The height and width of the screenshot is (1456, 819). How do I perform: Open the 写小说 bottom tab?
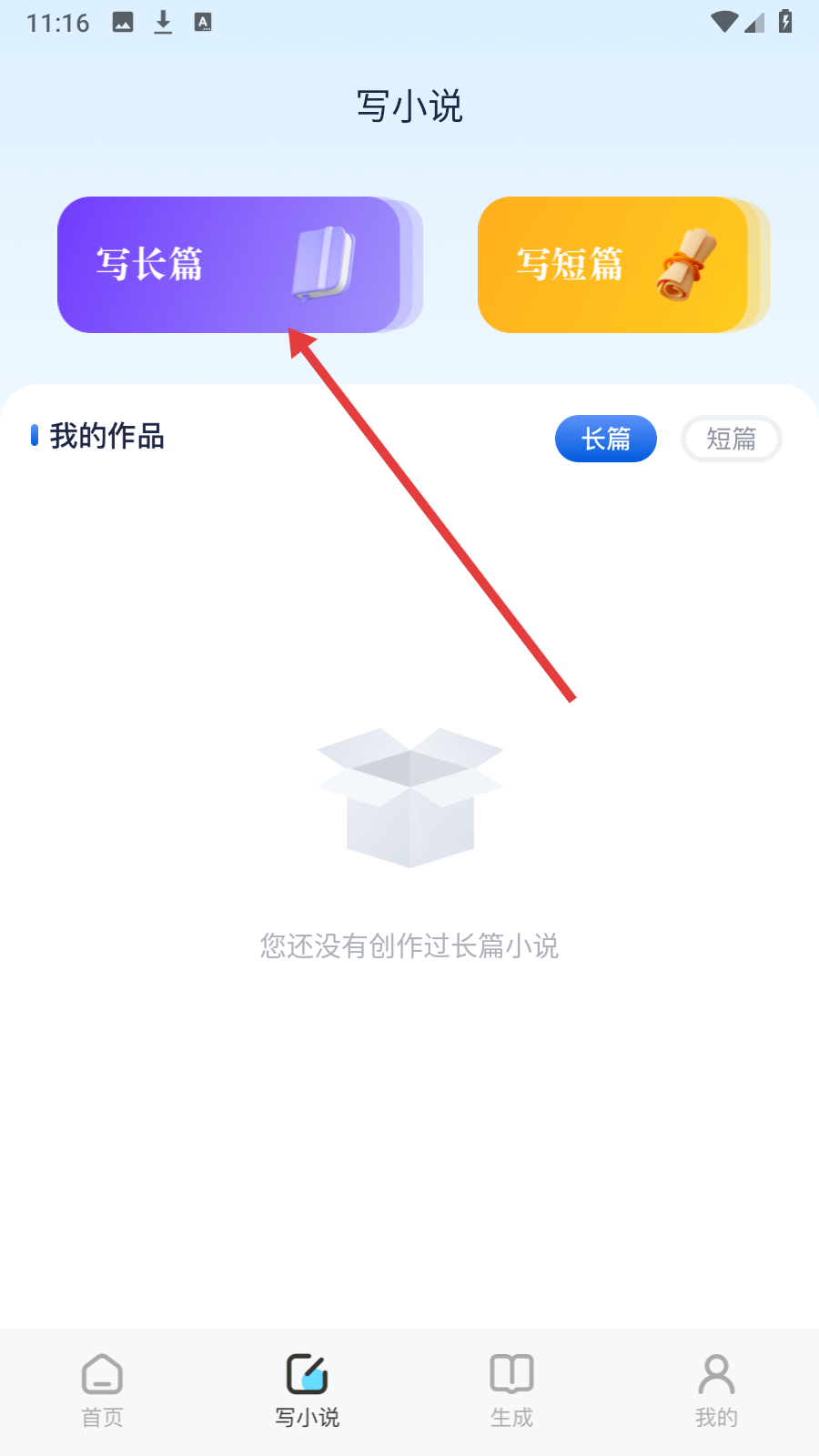(308, 1390)
